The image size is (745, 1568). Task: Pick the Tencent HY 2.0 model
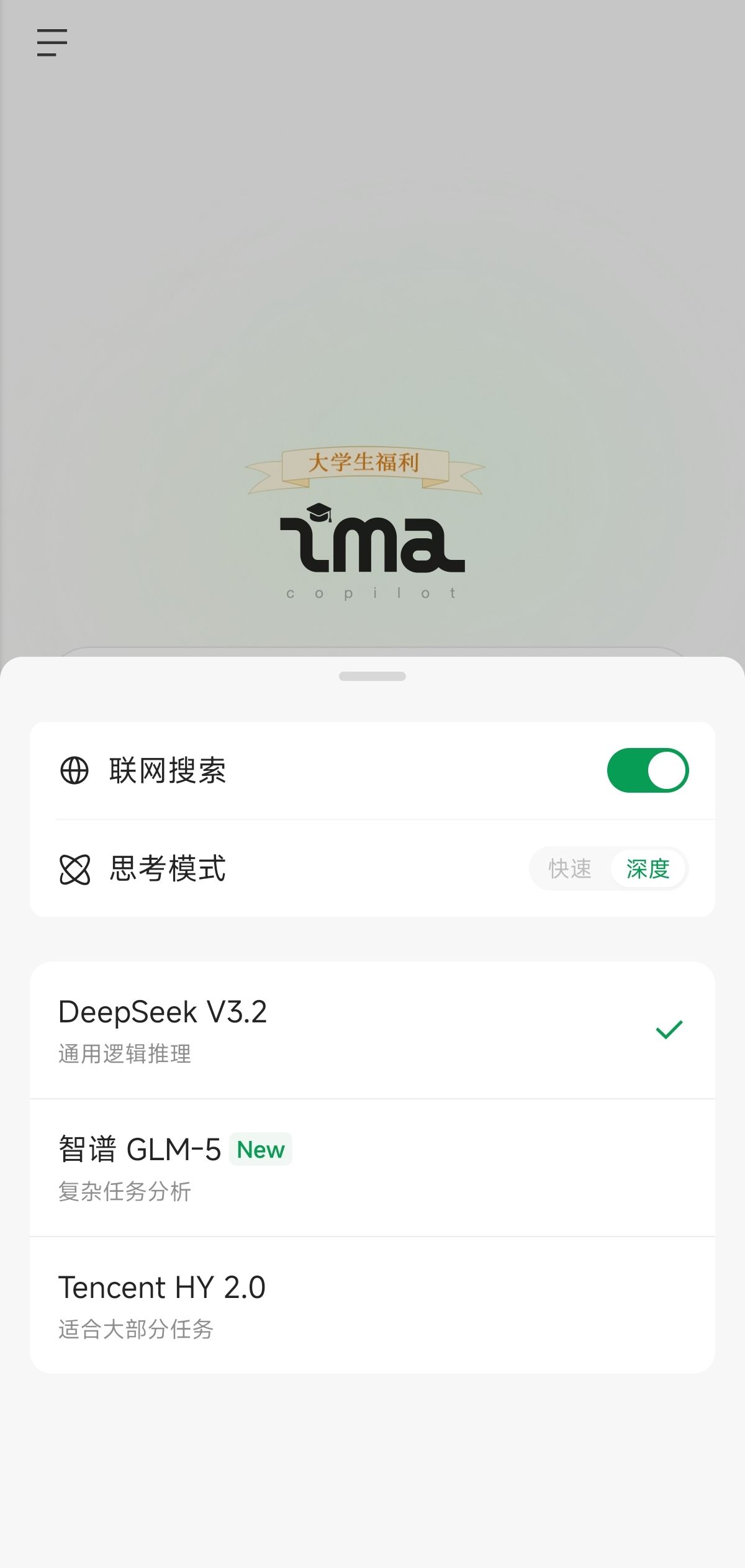tap(372, 1305)
